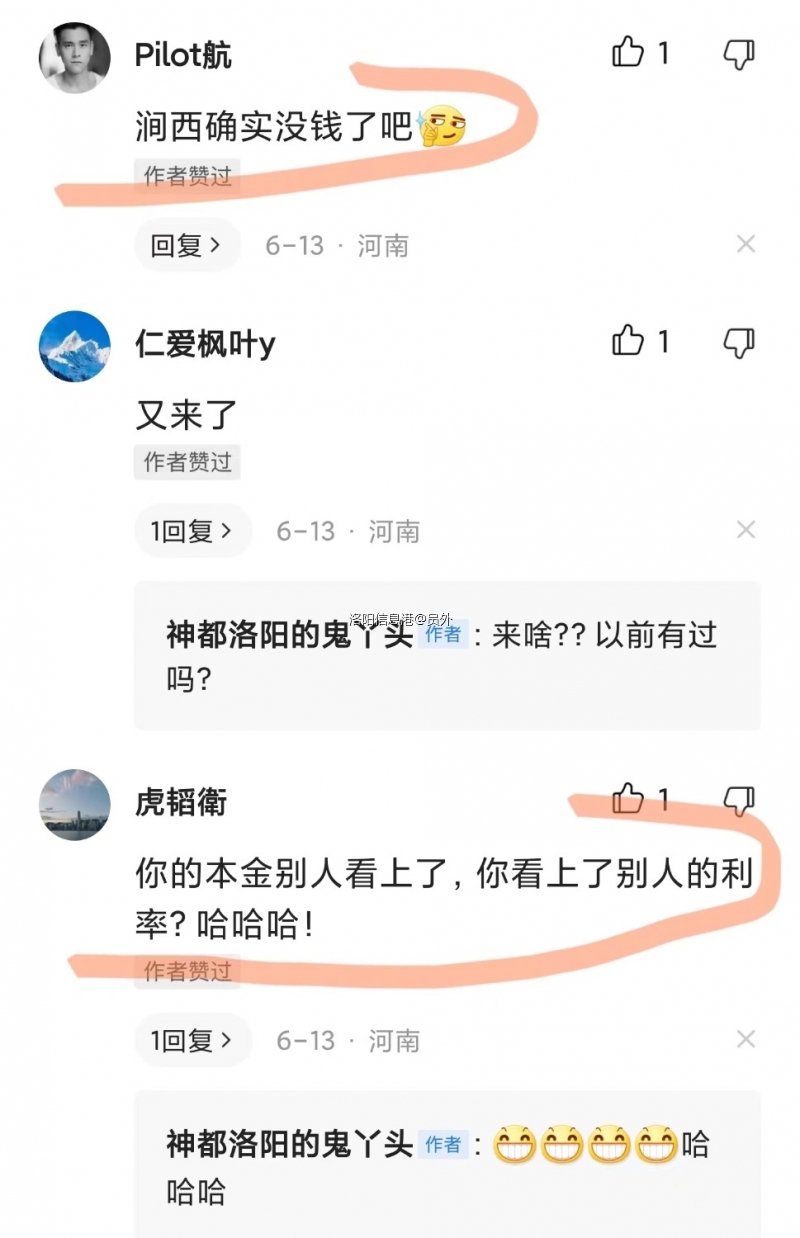Screen dimensions: 800x1238
Task: Like 仁爱枫叶y's comment
Action: coord(629,341)
